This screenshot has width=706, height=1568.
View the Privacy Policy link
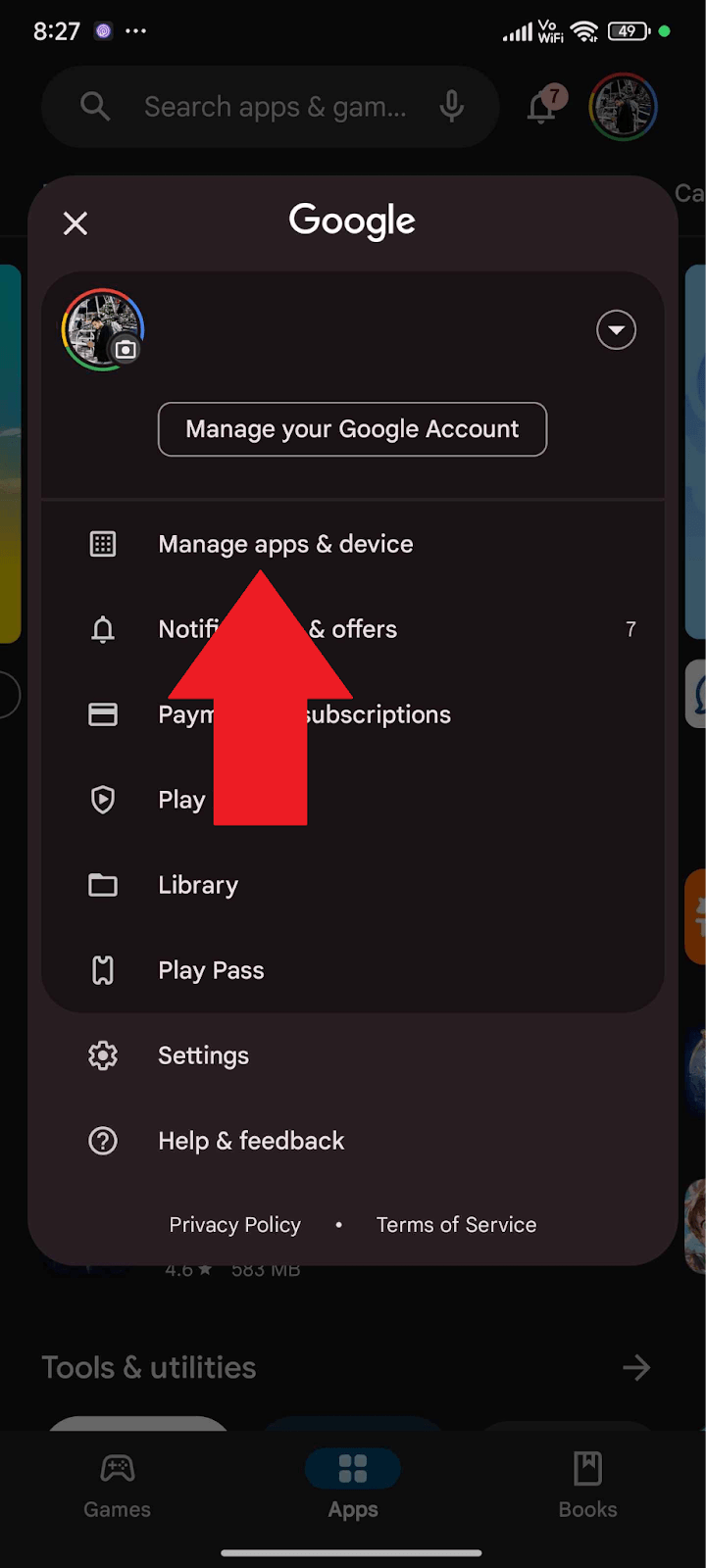234,1225
